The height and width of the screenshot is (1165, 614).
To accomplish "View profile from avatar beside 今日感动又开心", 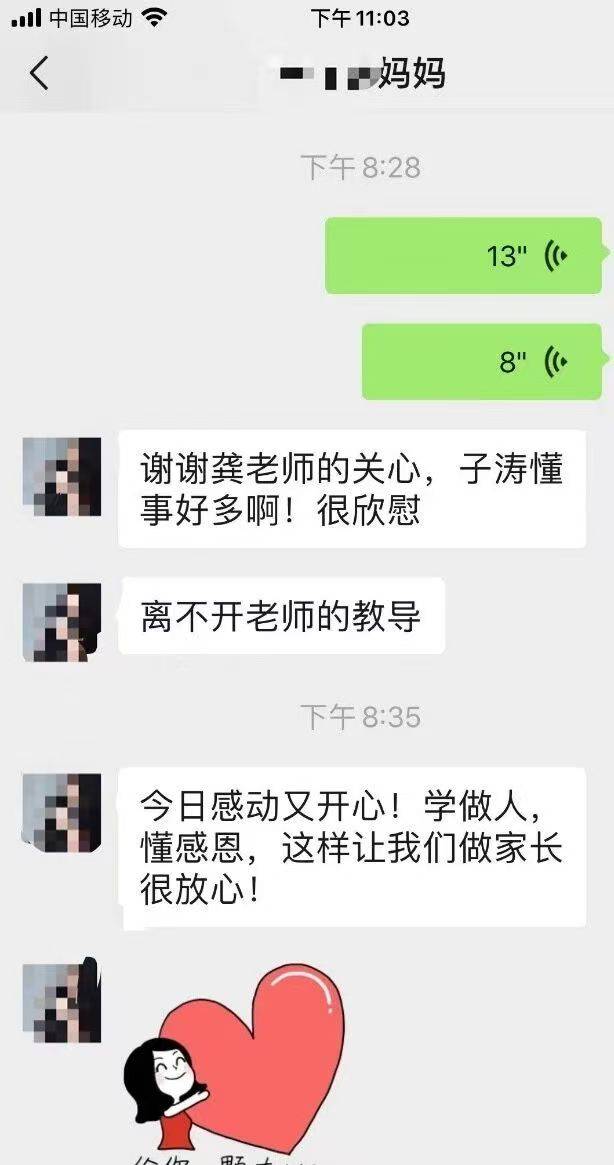I will 62,812.
